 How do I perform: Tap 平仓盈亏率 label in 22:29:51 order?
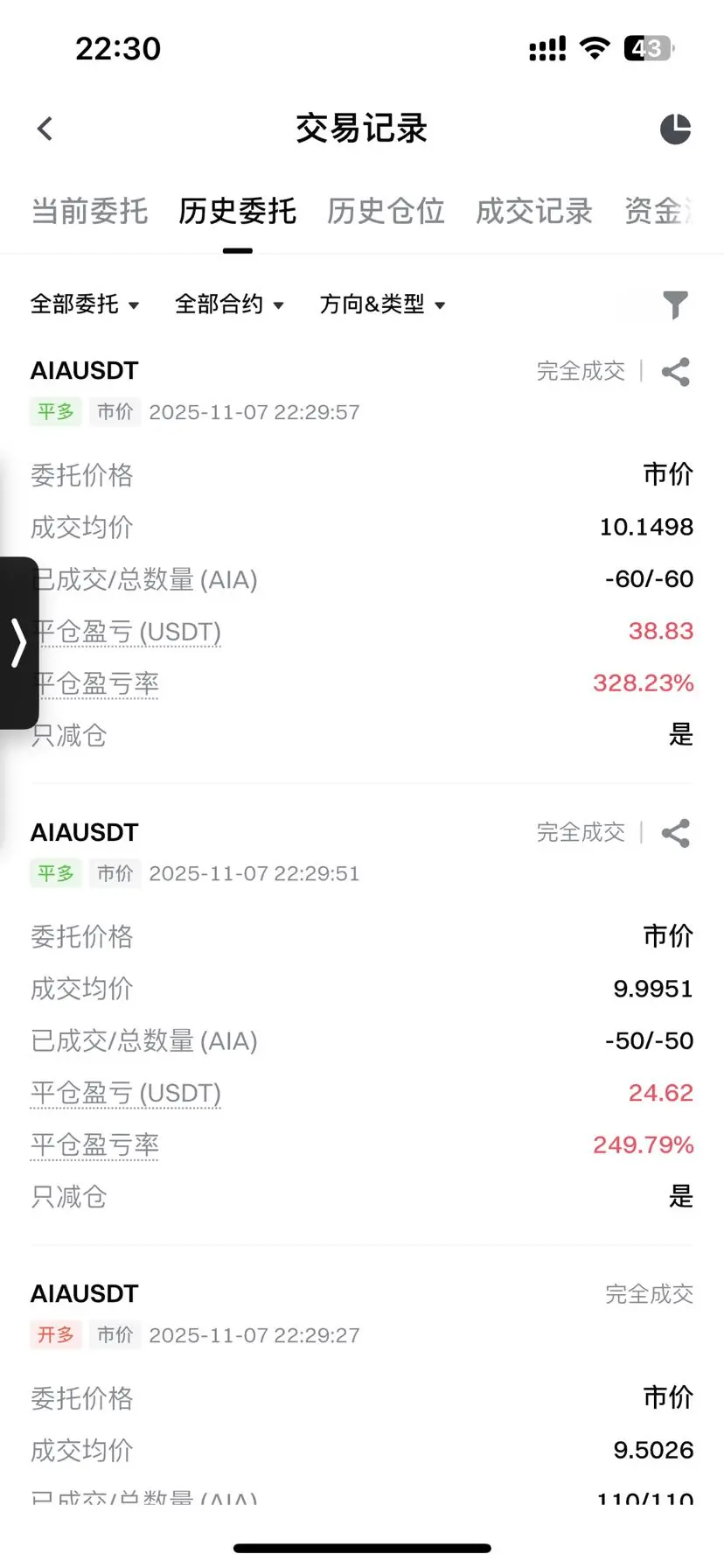(x=94, y=1144)
